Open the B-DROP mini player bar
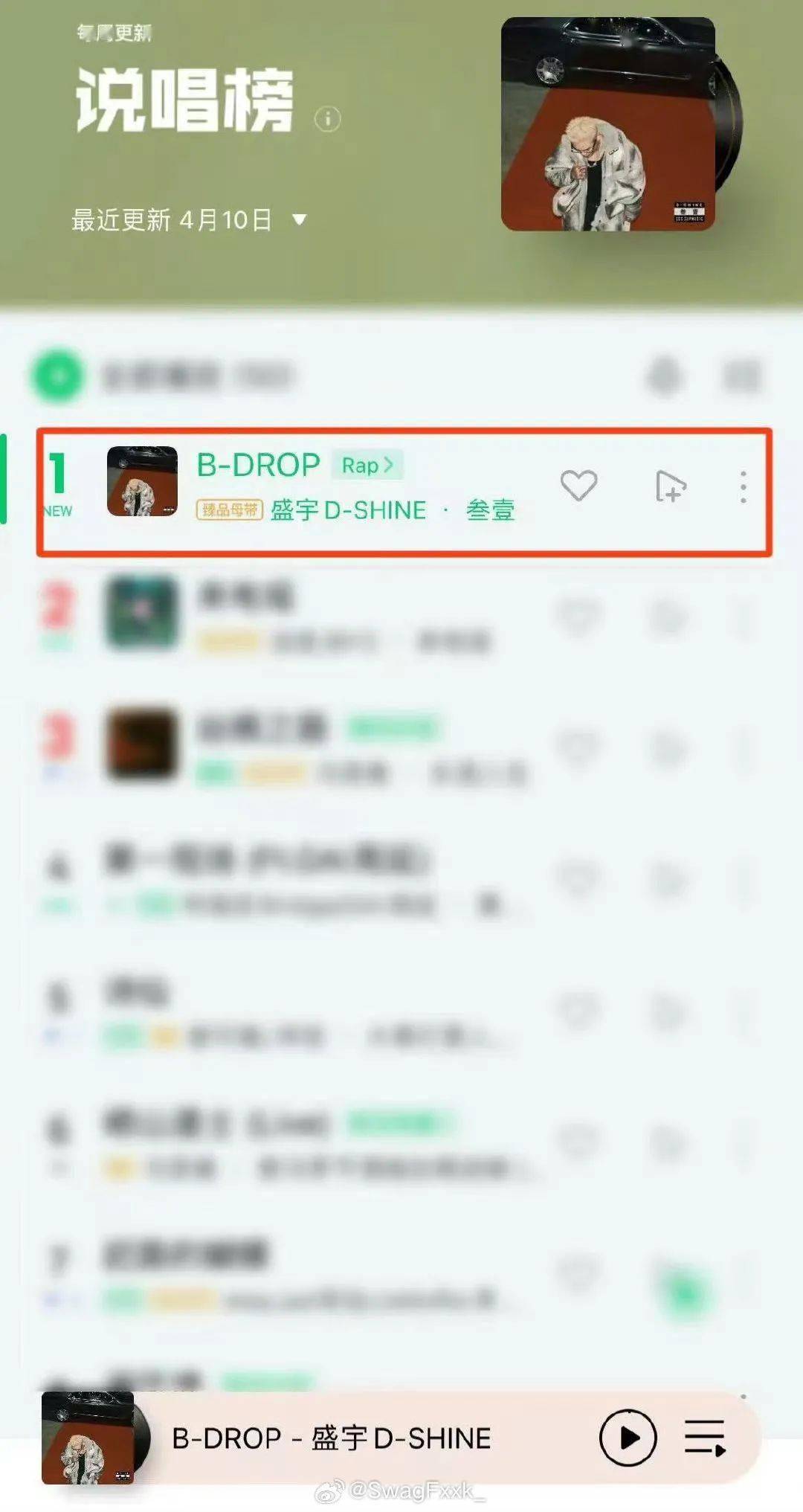This screenshot has height=1512, width=803. point(331,1438)
